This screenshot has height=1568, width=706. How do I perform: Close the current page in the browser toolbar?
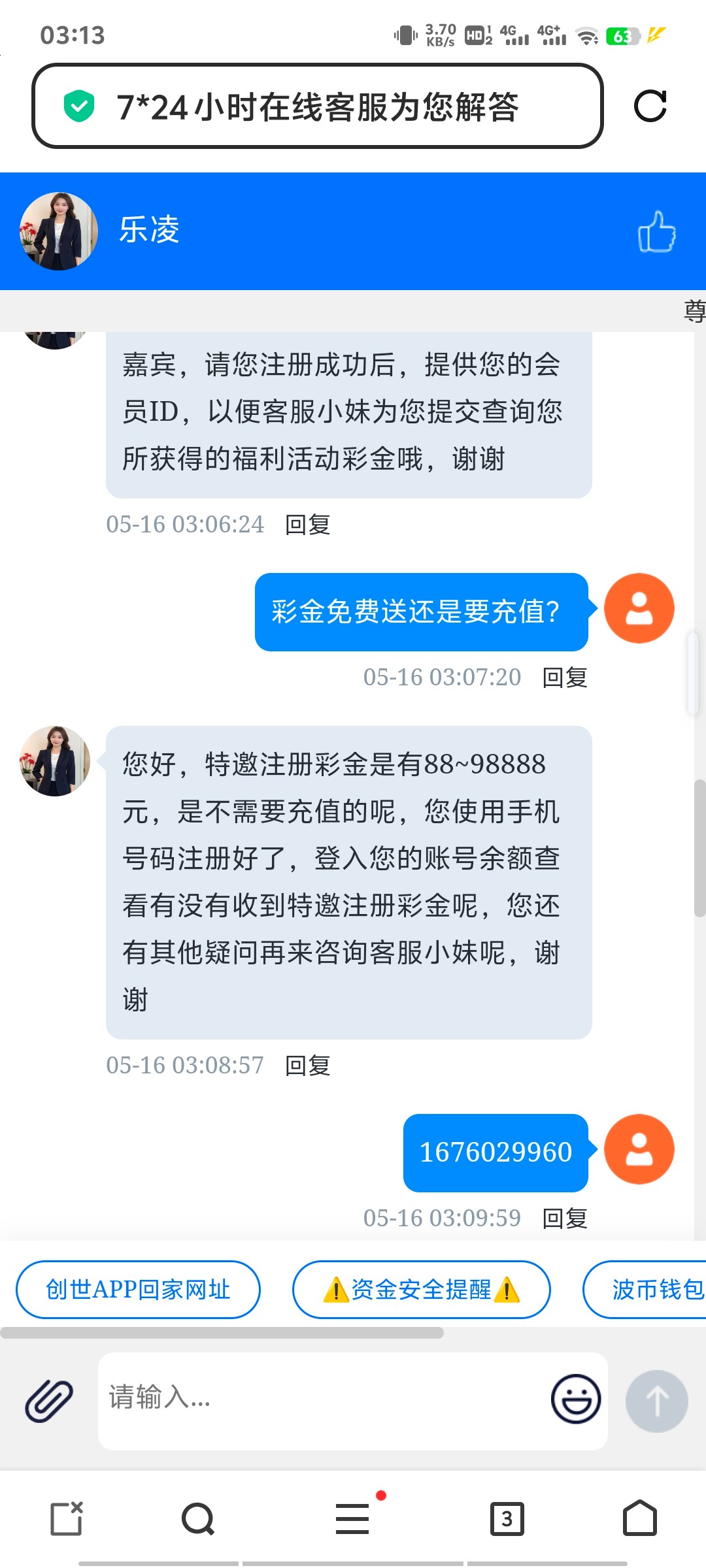pos(67,1518)
